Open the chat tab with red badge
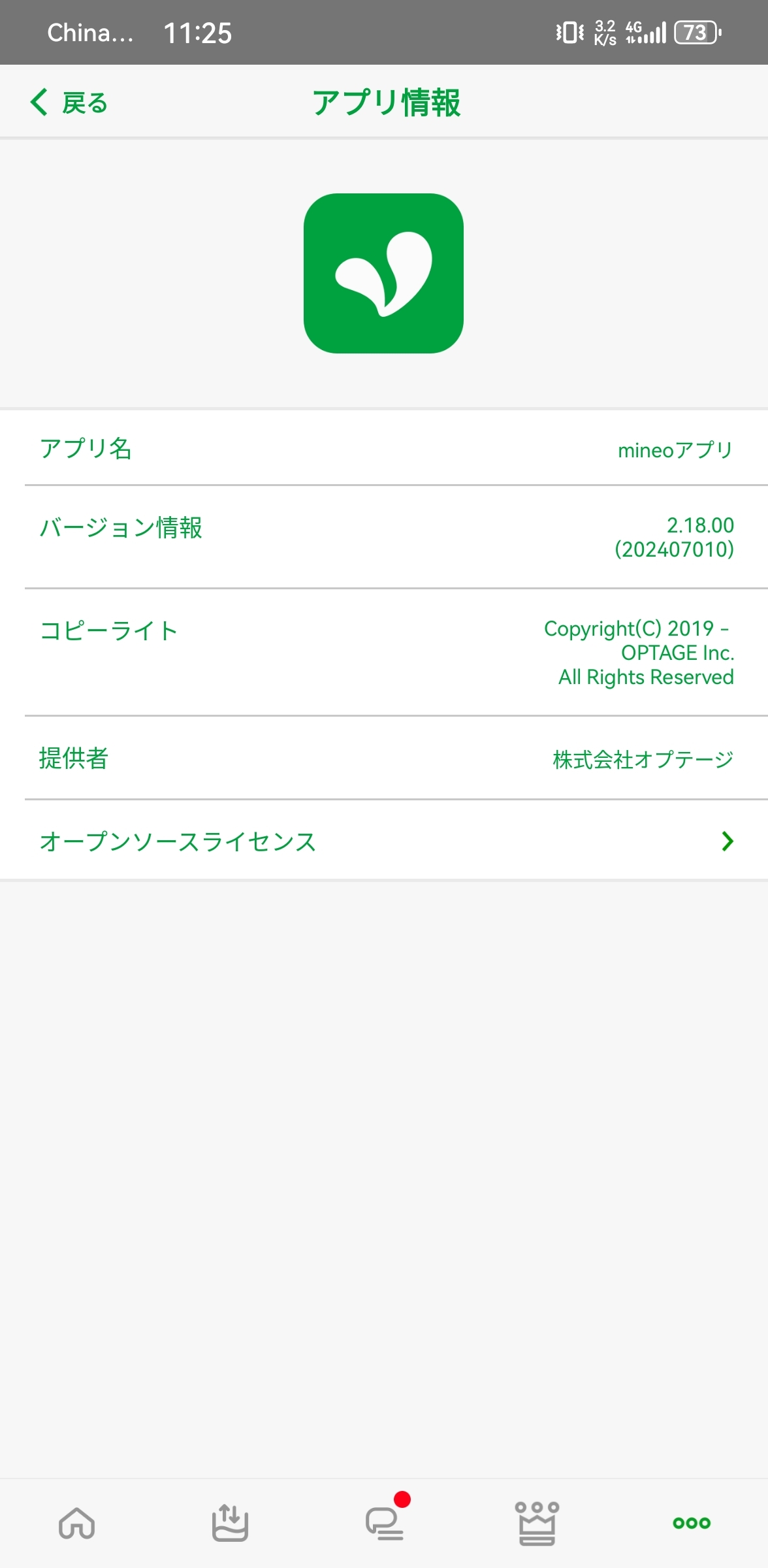 (x=385, y=1523)
